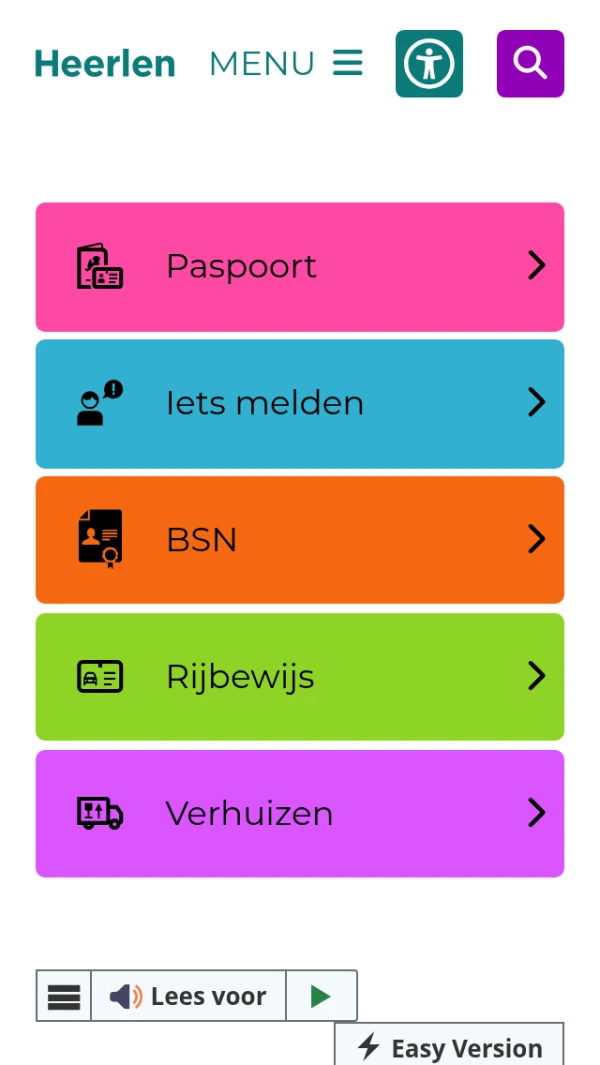Switch to Easy Version

click(x=450, y=1047)
